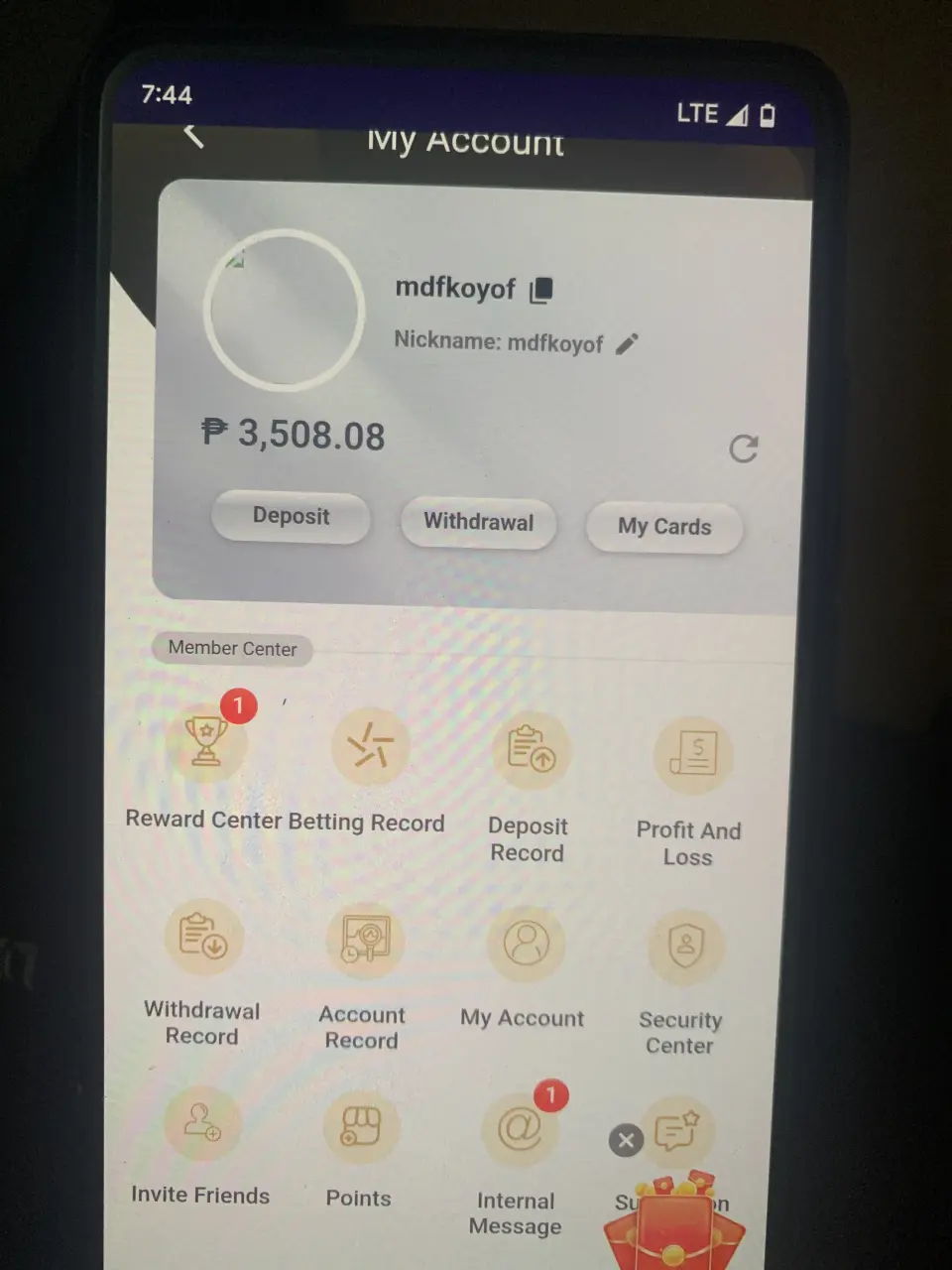Tap the Deposit button

click(x=291, y=516)
